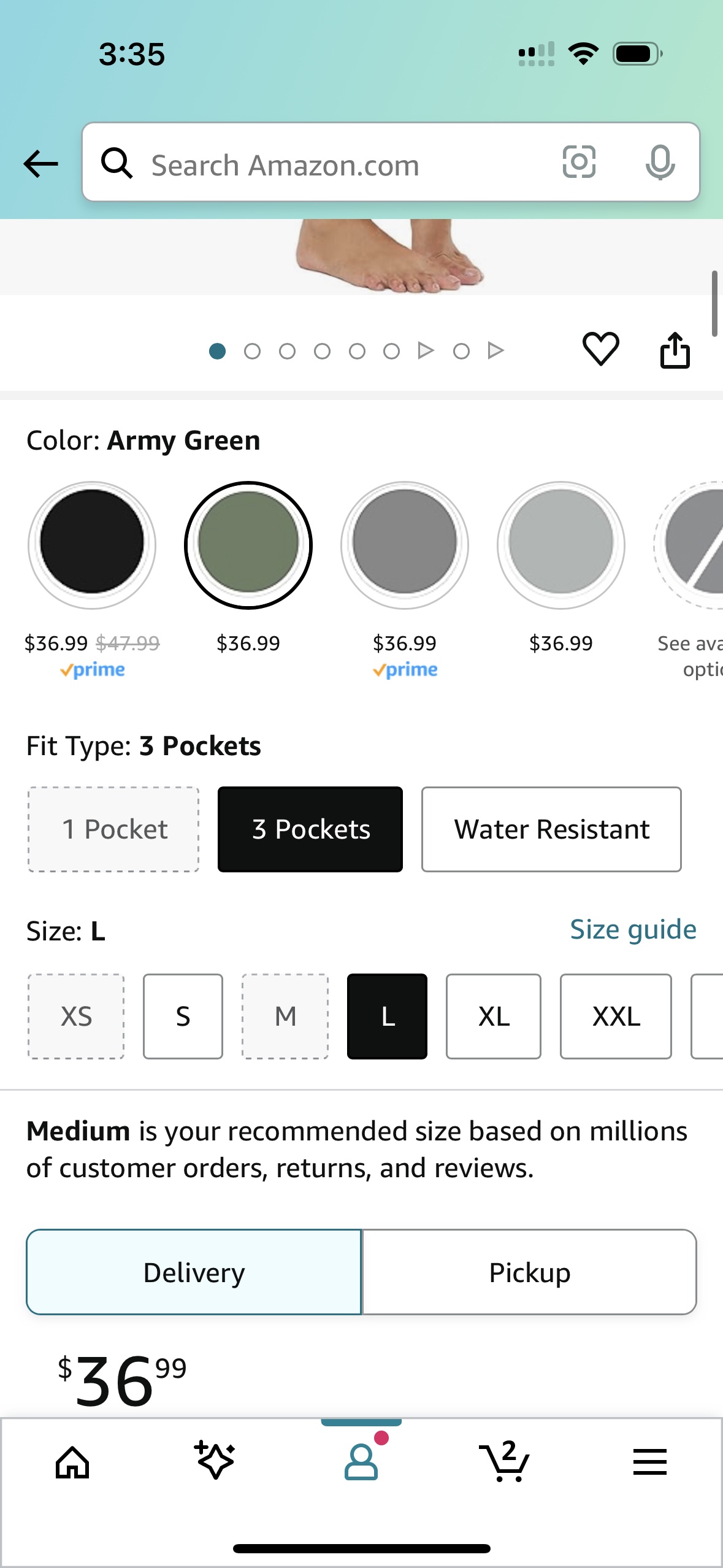Select size M
This screenshot has width=723, height=1568.
click(285, 1017)
